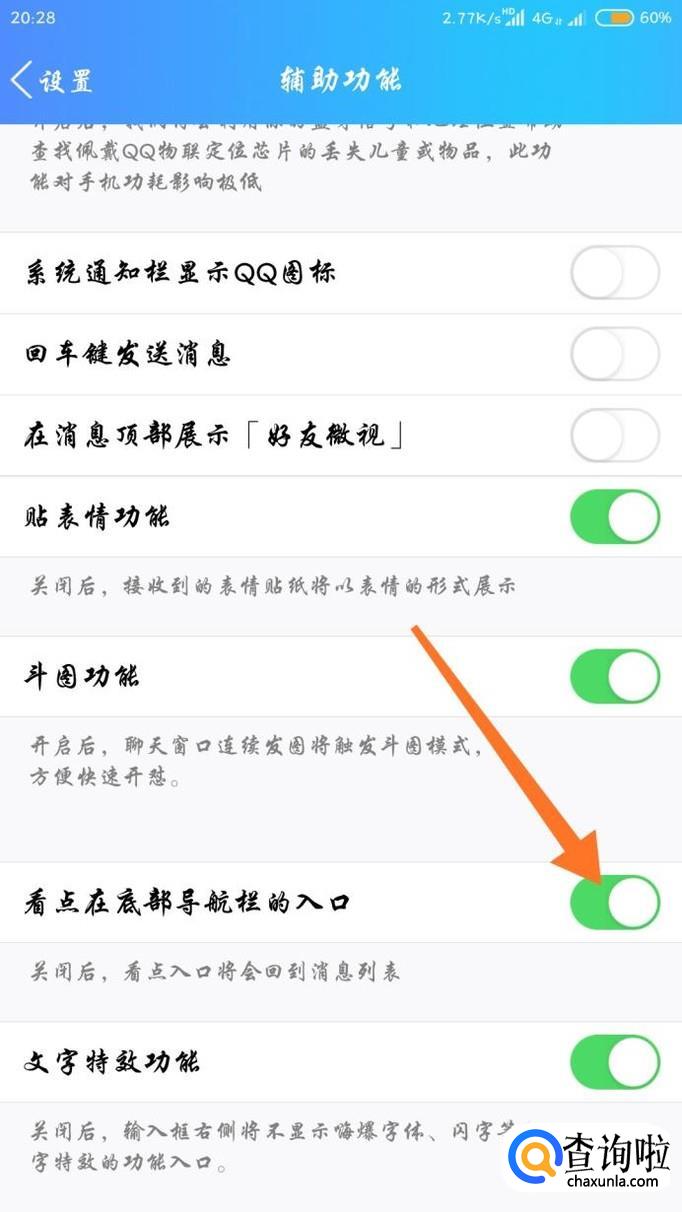Disable 贴表情功能 switch
This screenshot has width=682, height=1212.
click(614, 517)
